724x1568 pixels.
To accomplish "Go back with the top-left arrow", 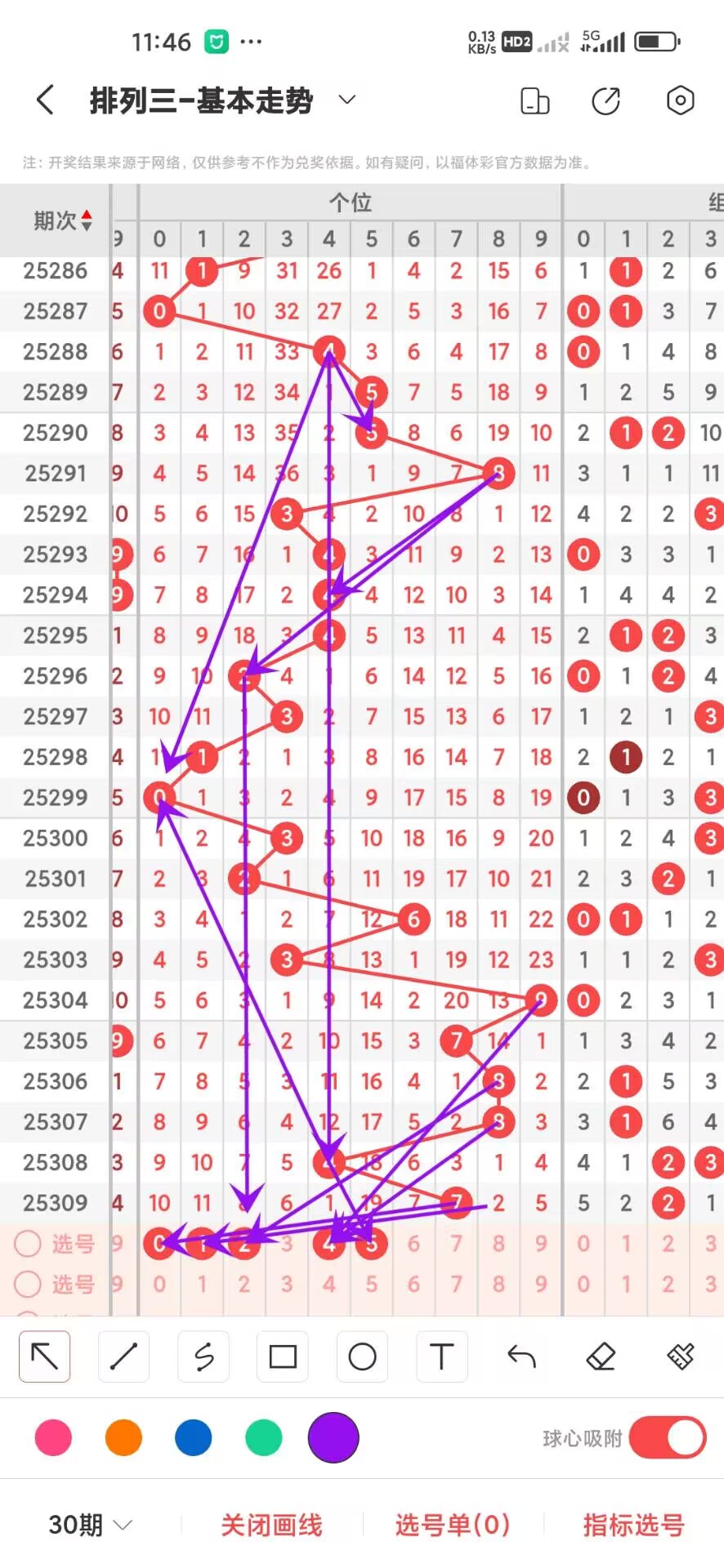I will click(46, 100).
